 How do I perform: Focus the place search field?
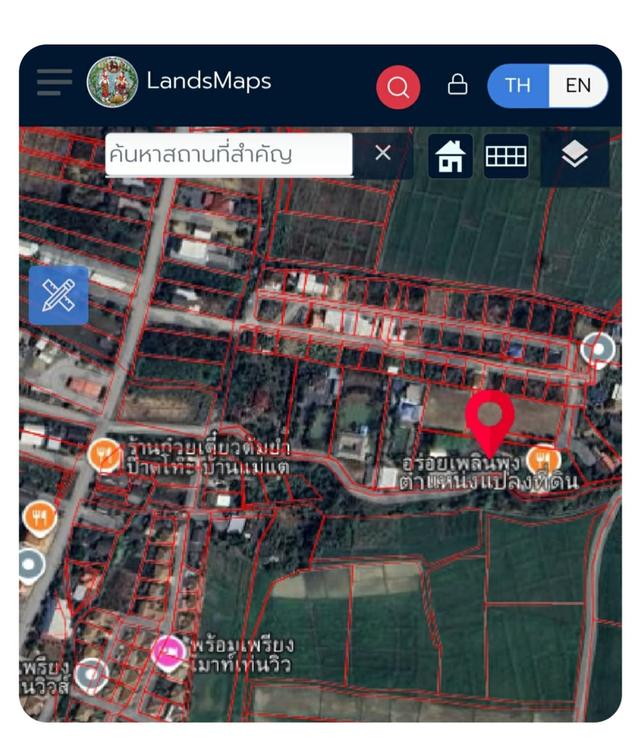pyautogui.click(x=228, y=155)
